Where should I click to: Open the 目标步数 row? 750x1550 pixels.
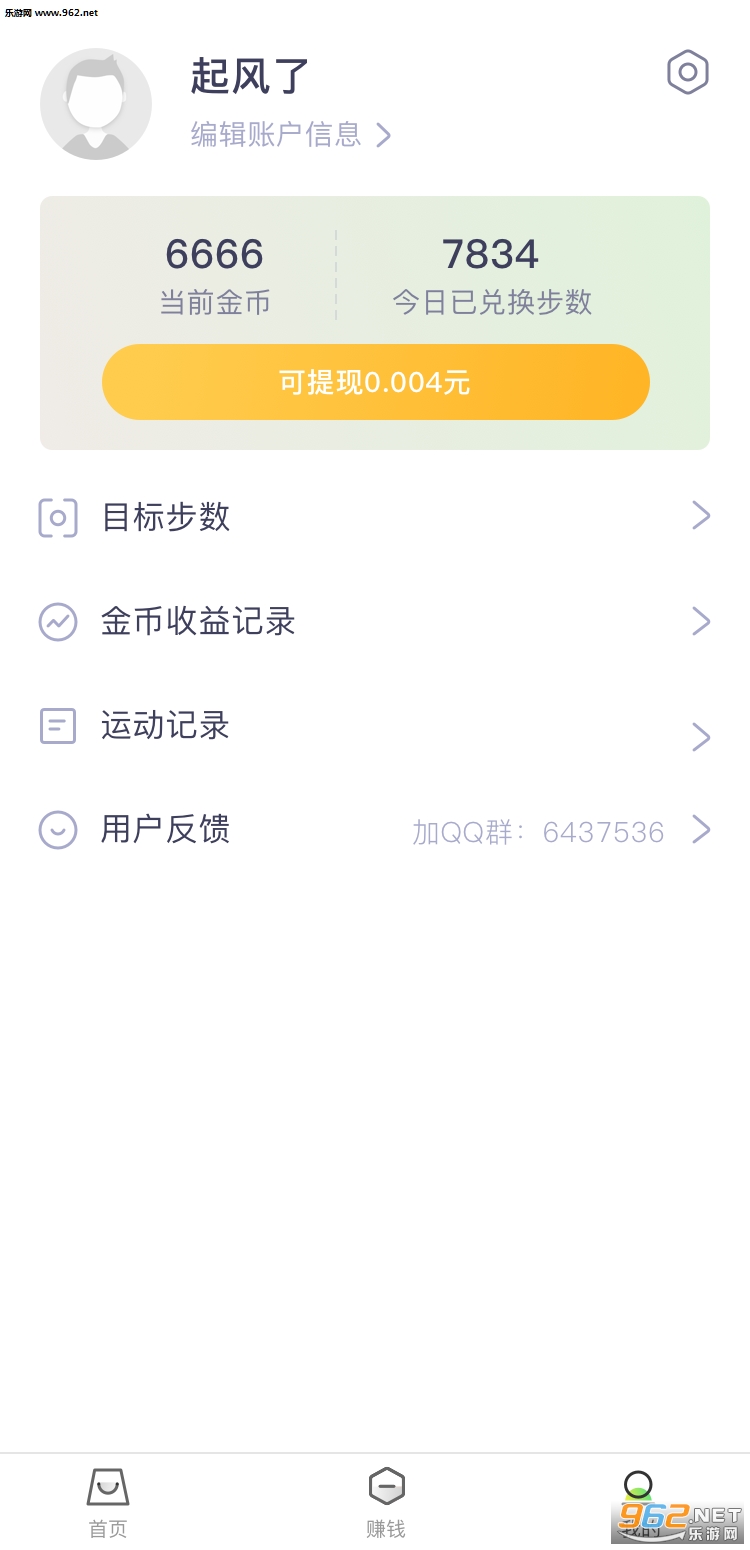375,517
